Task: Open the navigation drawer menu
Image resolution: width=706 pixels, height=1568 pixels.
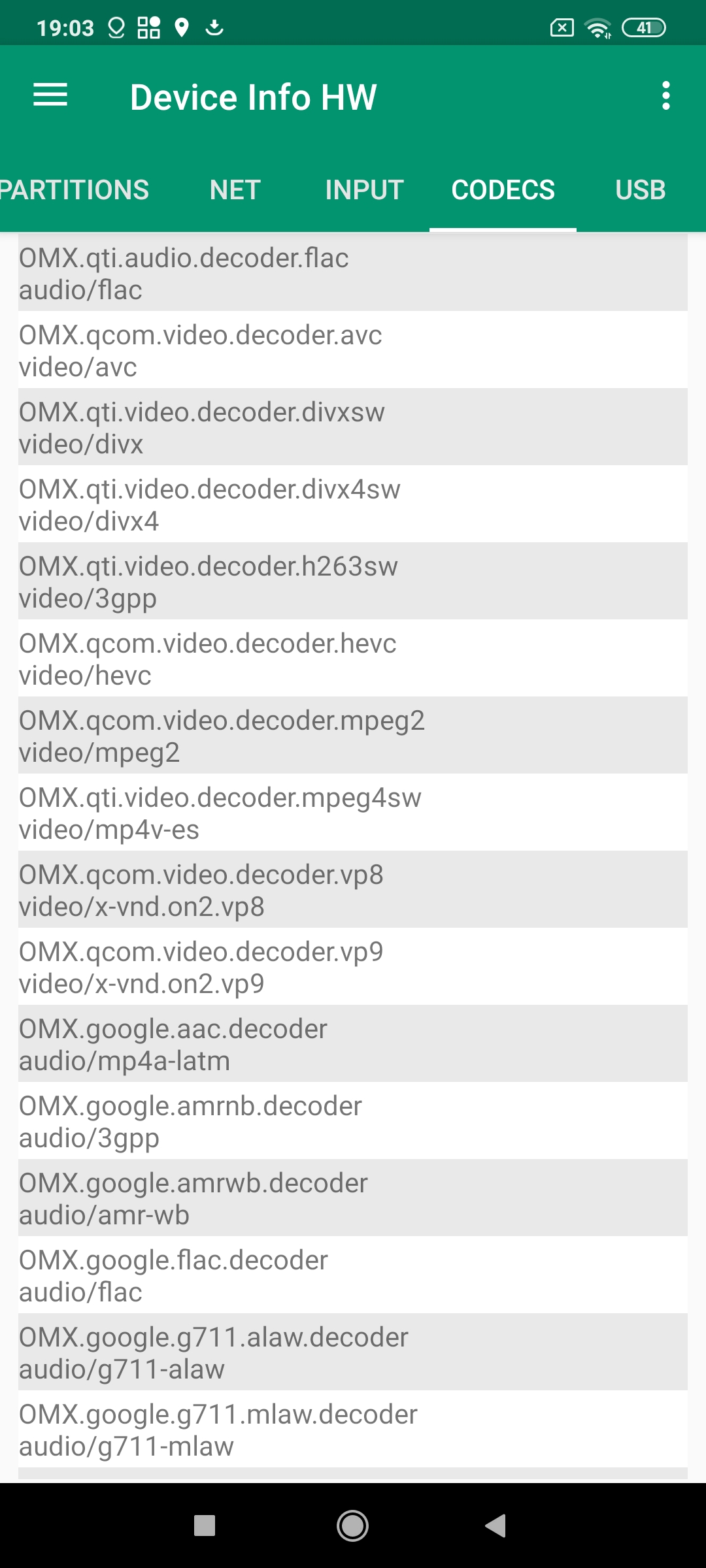Action: tap(50, 95)
